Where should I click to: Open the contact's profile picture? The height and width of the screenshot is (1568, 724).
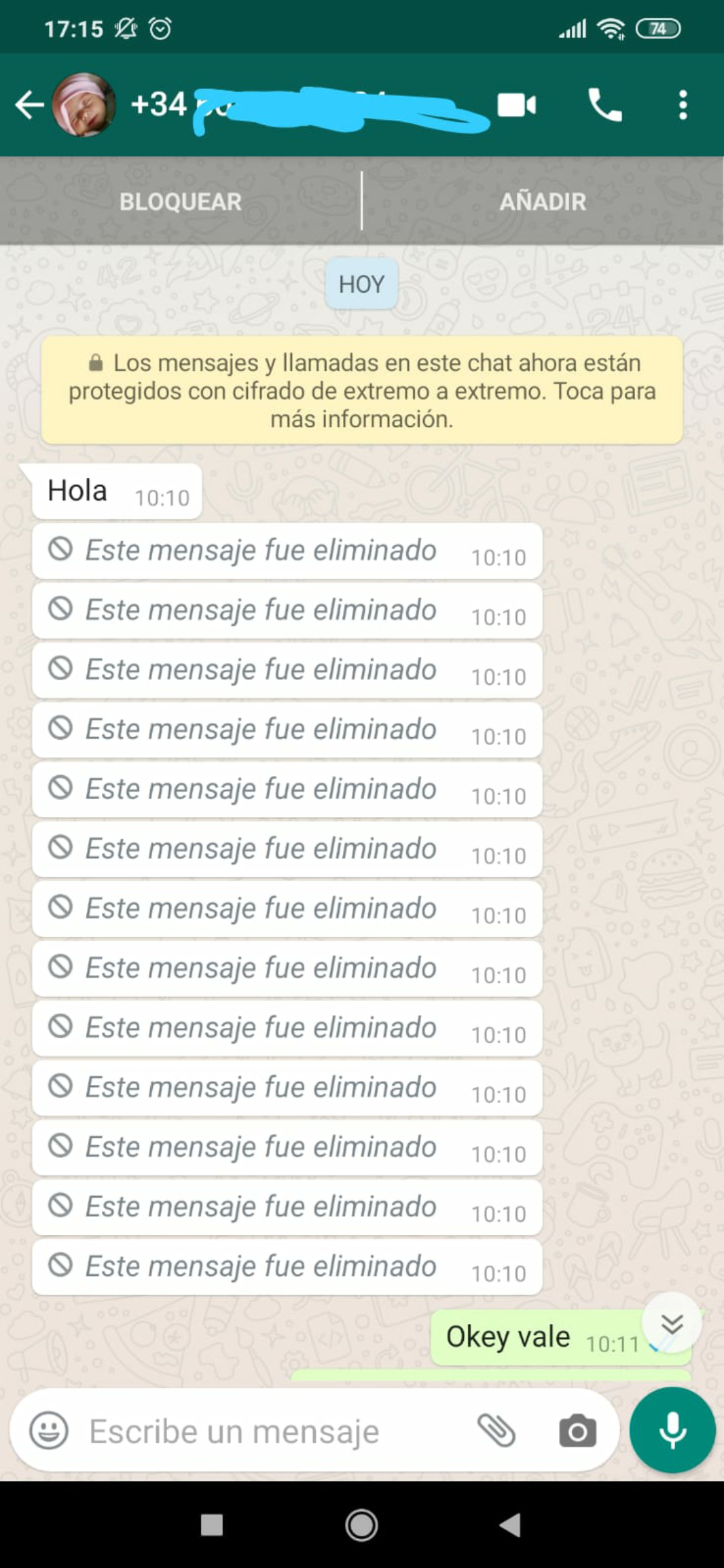tap(84, 105)
